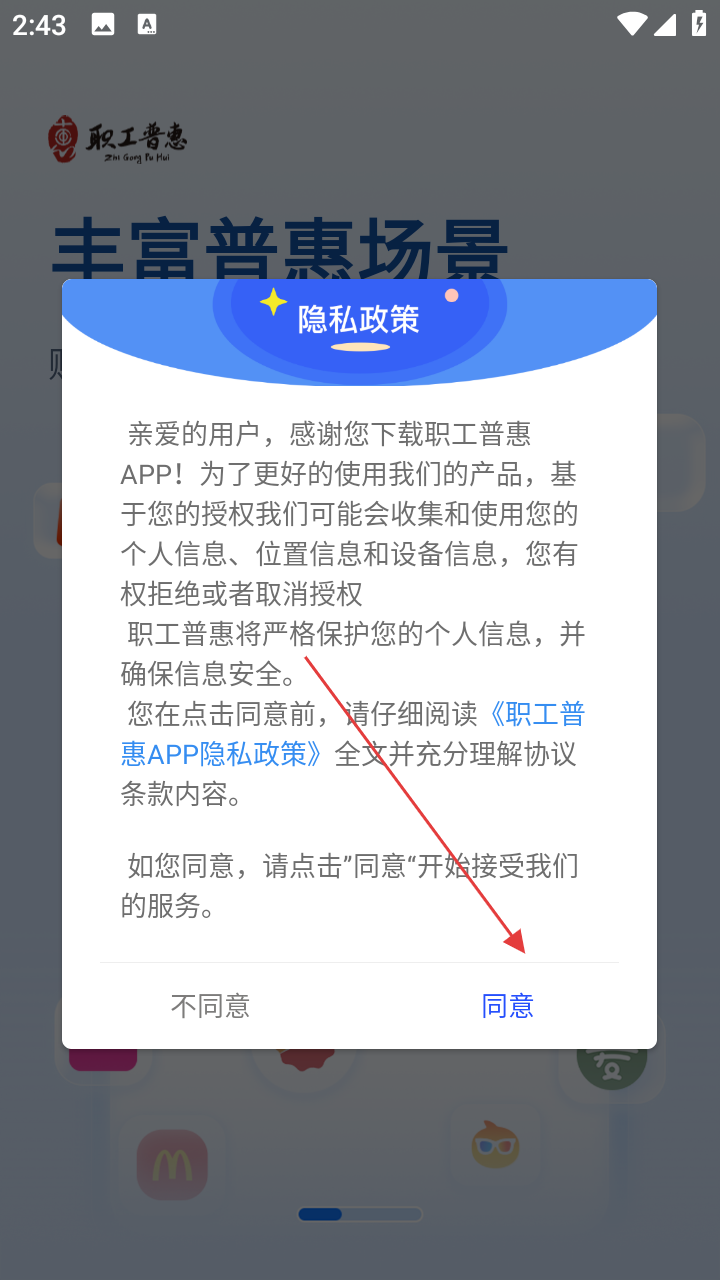720x1280 pixels.
Task: Open the 《职工普惠APP隐私政策》 link
Action: pos(222,754)
